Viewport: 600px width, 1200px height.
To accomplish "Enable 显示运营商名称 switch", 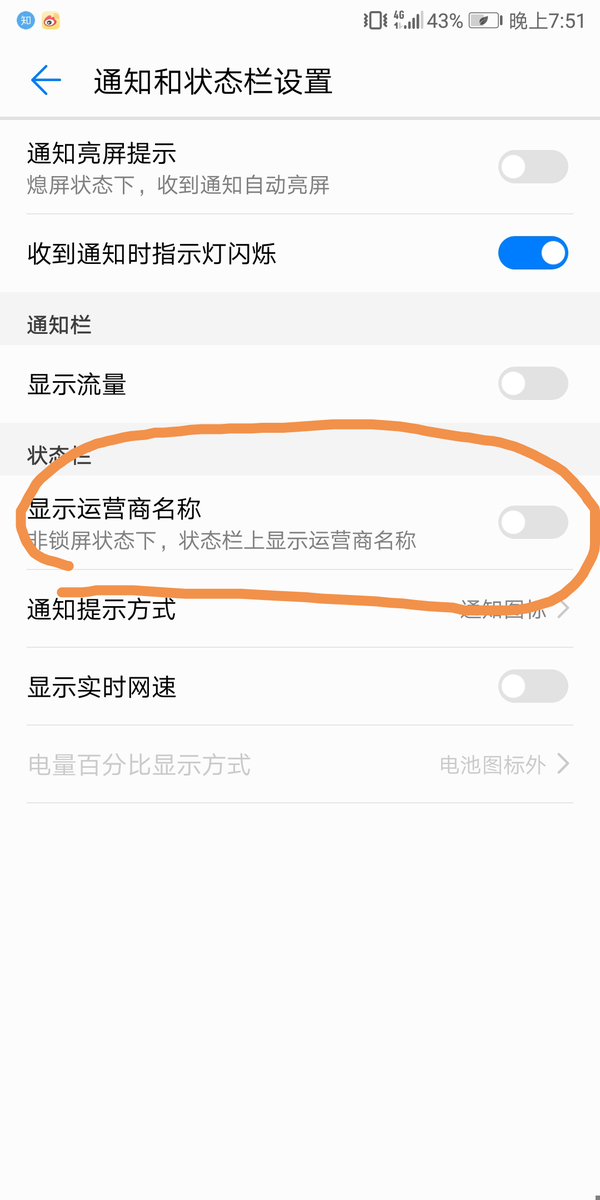I will (x=532, y=522).
